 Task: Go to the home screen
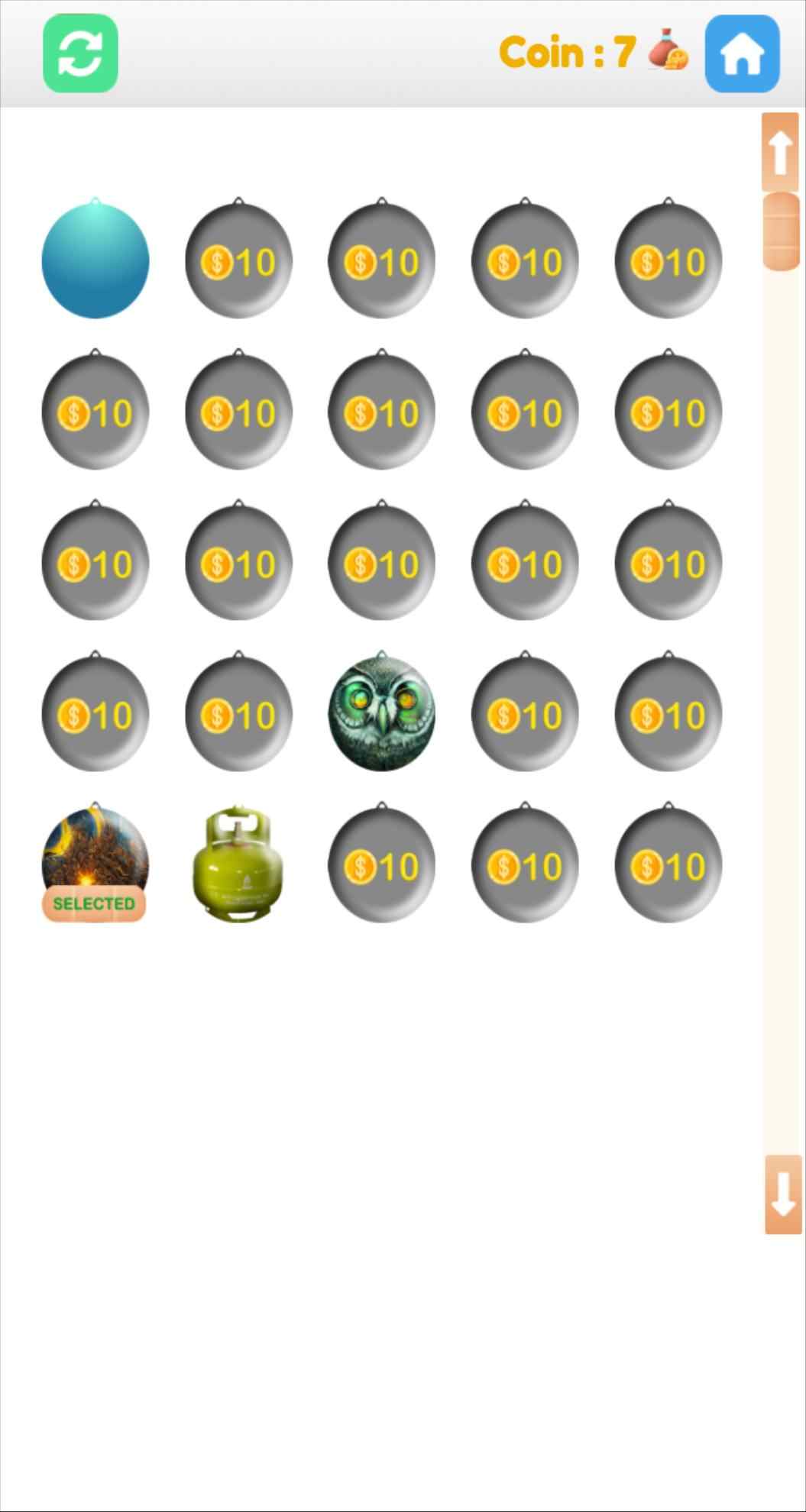pyautogui.click(x=741, y=53)
